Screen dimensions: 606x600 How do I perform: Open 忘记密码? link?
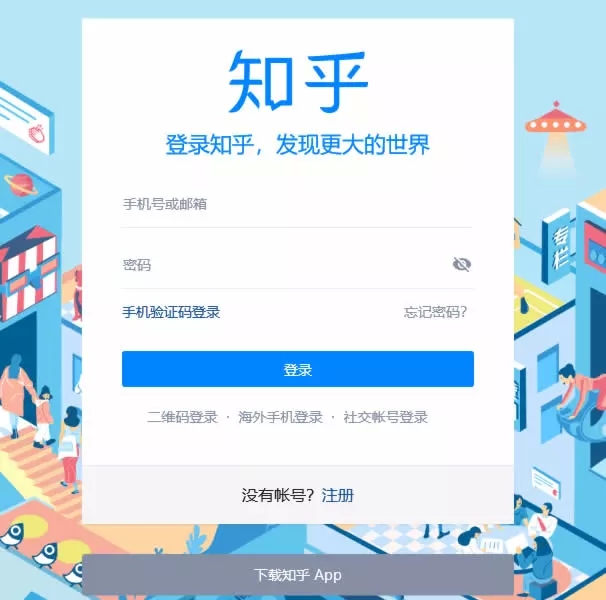tap(436, 312)
